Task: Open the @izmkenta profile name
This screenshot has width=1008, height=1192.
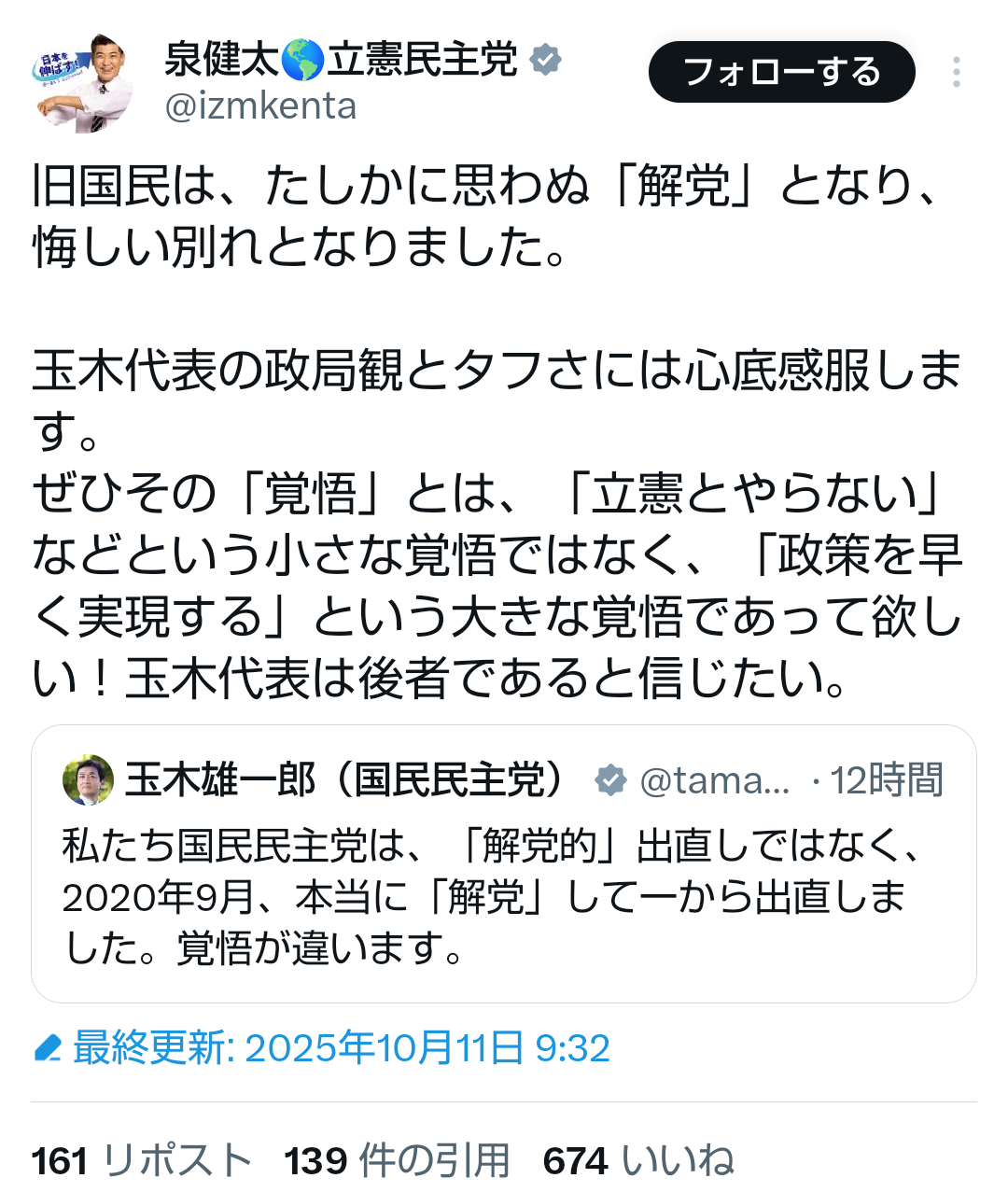Action: (260, 106)
